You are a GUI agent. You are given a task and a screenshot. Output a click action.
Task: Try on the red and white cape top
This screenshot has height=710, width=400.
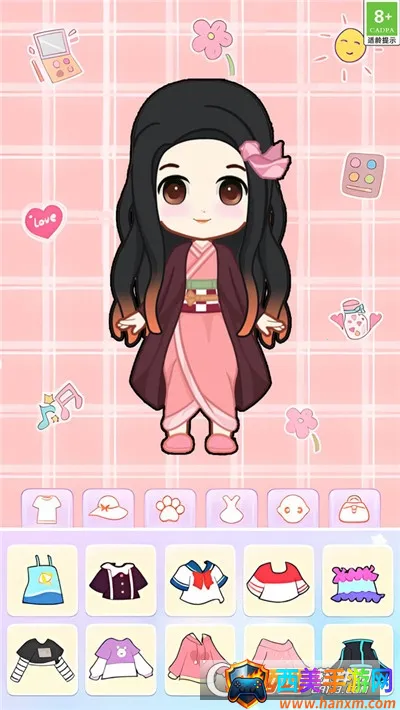279,580
